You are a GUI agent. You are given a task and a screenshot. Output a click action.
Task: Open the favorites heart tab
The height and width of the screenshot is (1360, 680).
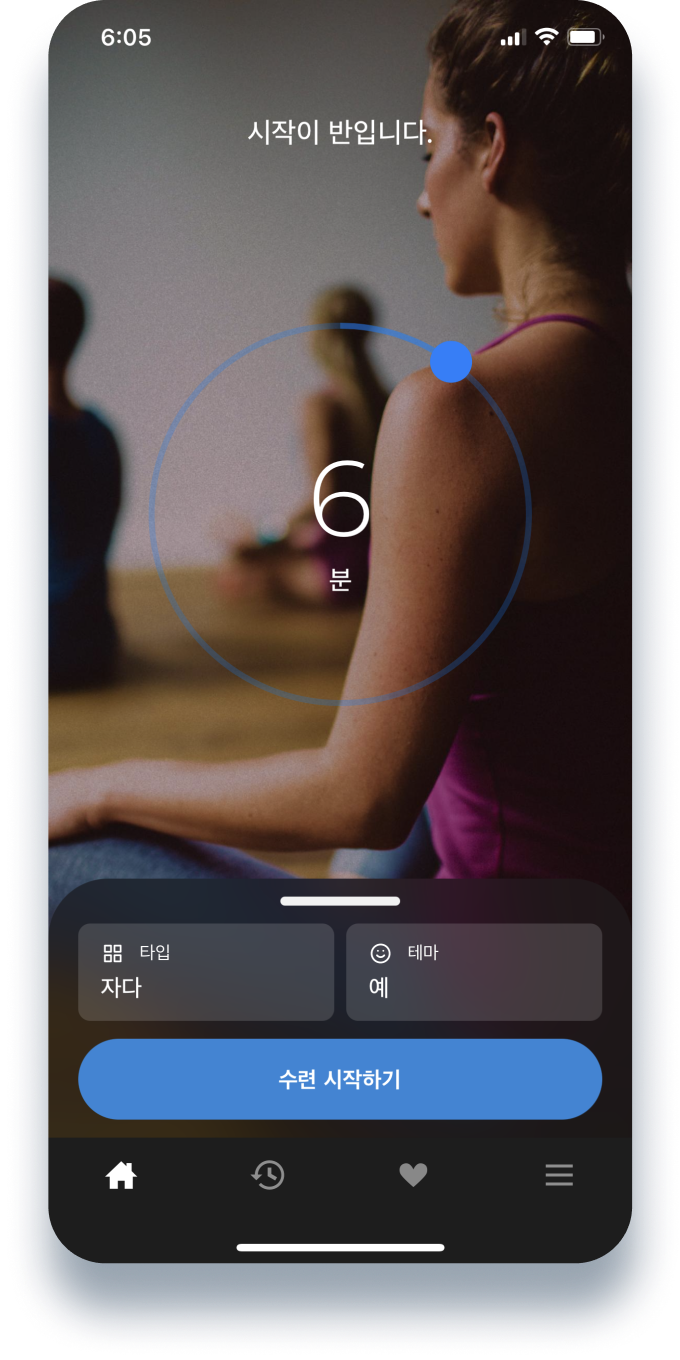coord(413,1175)
